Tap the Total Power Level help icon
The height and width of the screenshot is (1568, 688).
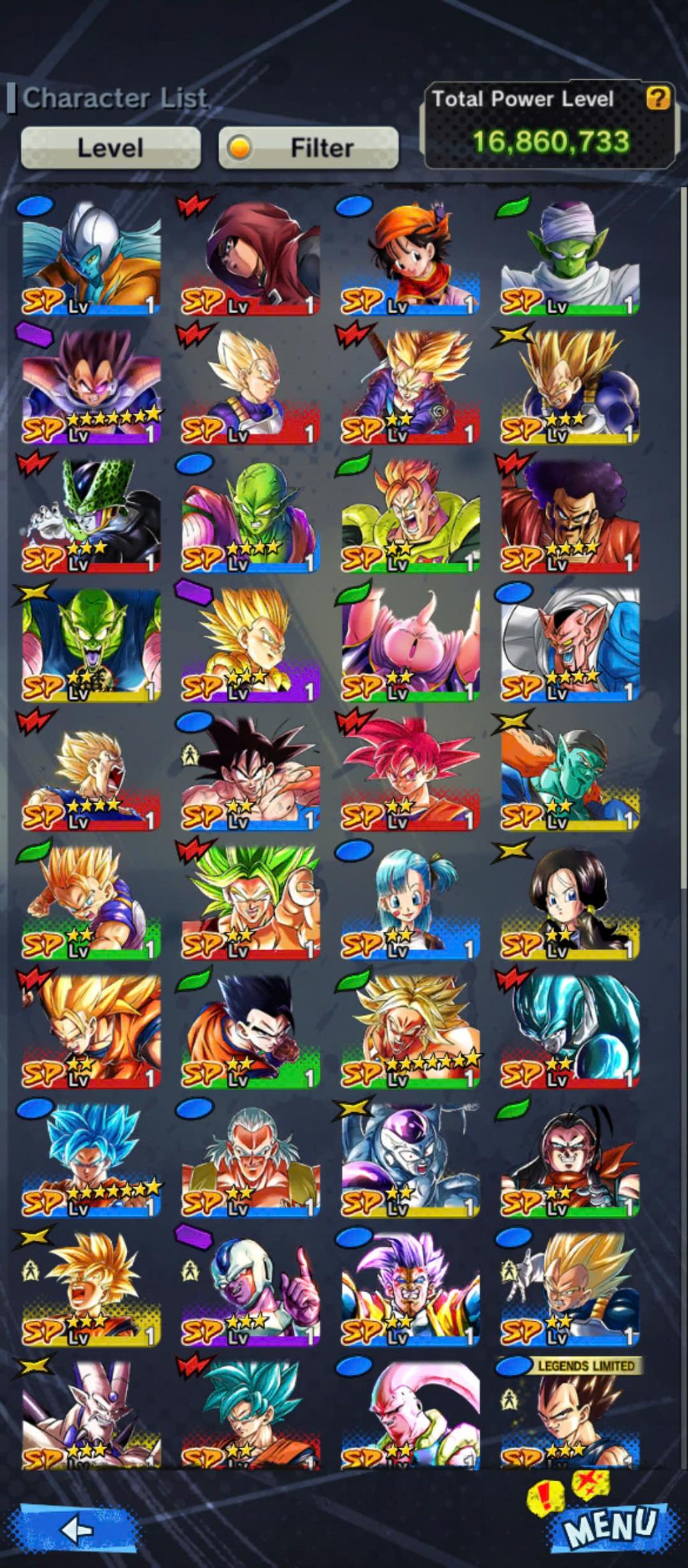click(657, 99)
